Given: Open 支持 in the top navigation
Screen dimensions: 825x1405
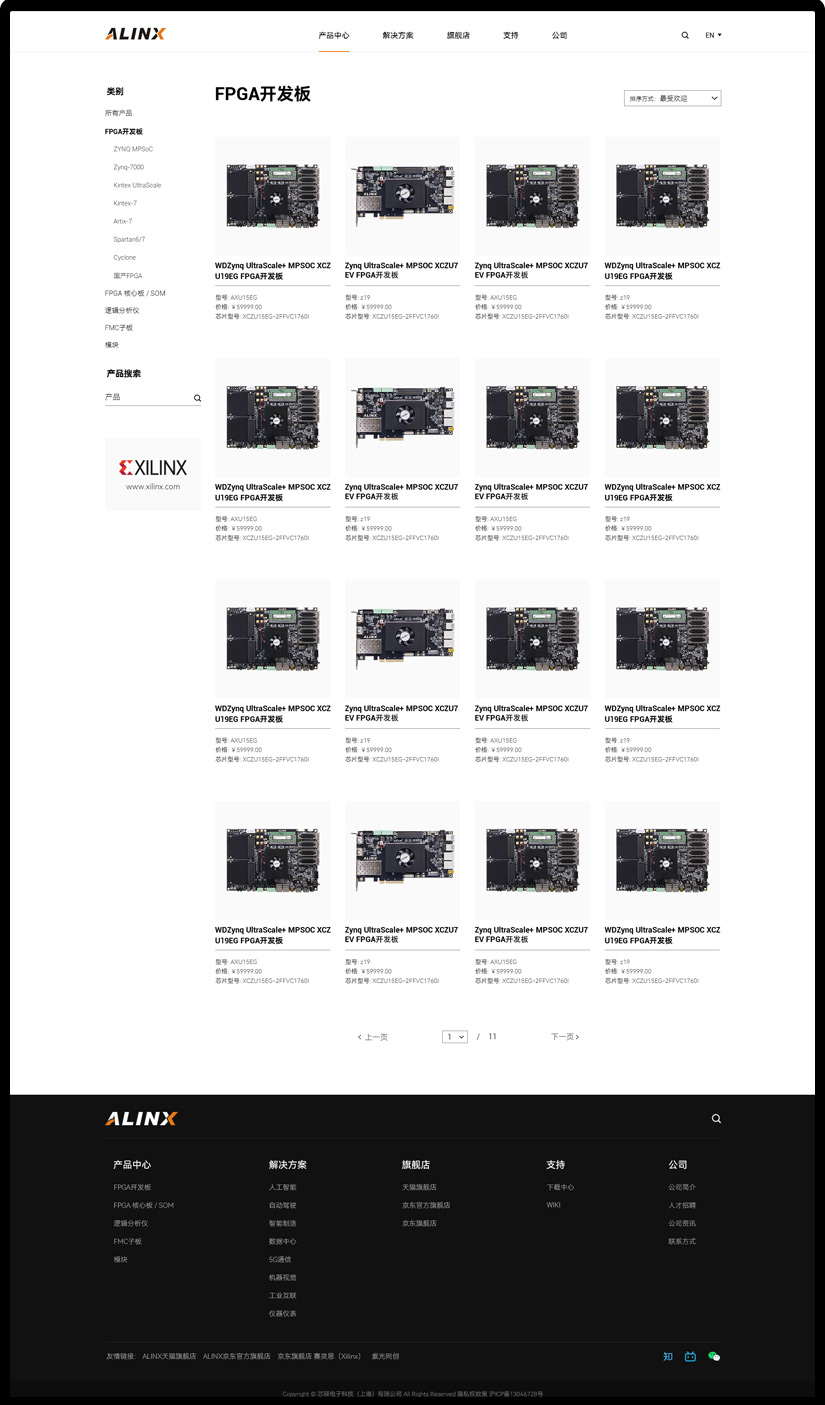Looking at the screenshot, I should (511, 35).
